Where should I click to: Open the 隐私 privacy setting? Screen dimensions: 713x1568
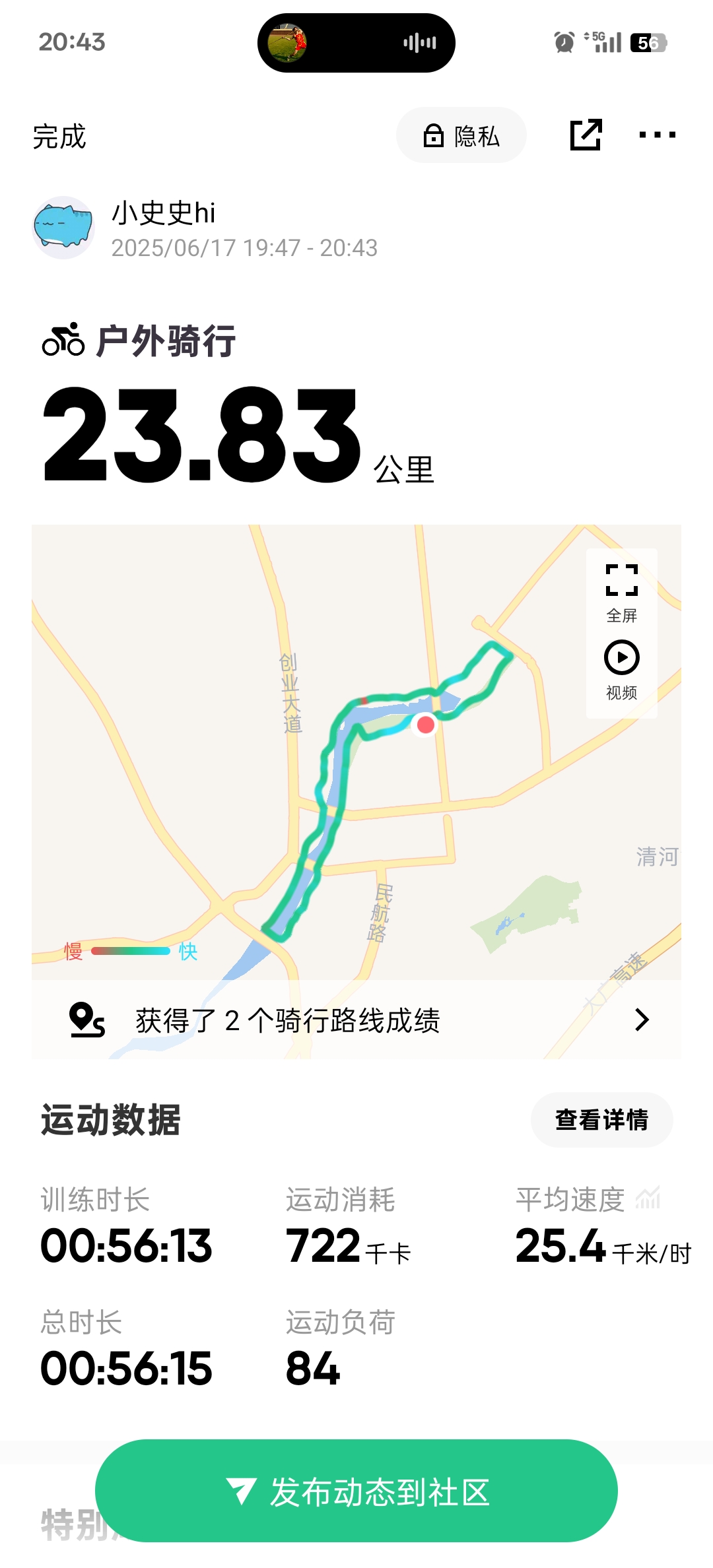pyautogui.click(x=461, y=135)
